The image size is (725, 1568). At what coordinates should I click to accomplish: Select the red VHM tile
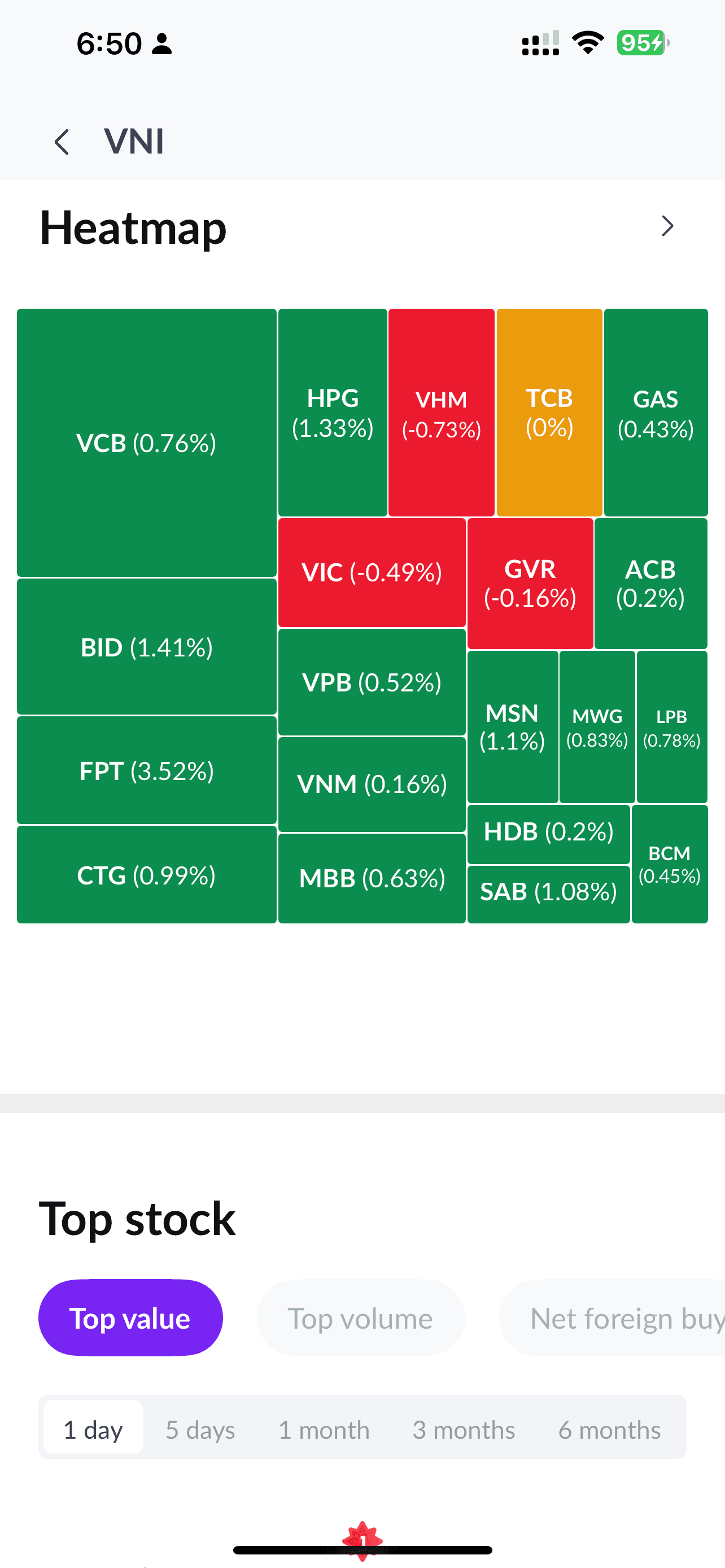click(442, 413)
